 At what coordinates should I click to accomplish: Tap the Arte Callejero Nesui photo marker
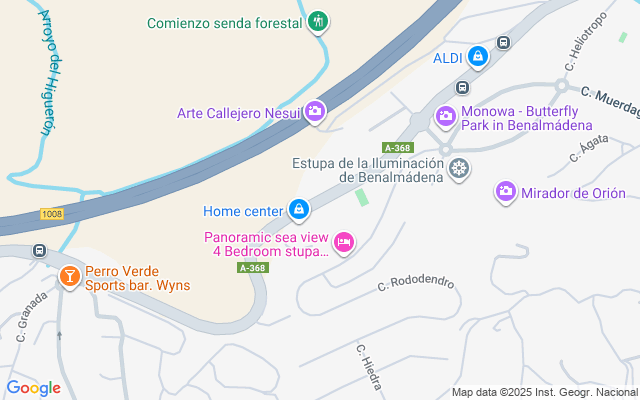[315, 112]
